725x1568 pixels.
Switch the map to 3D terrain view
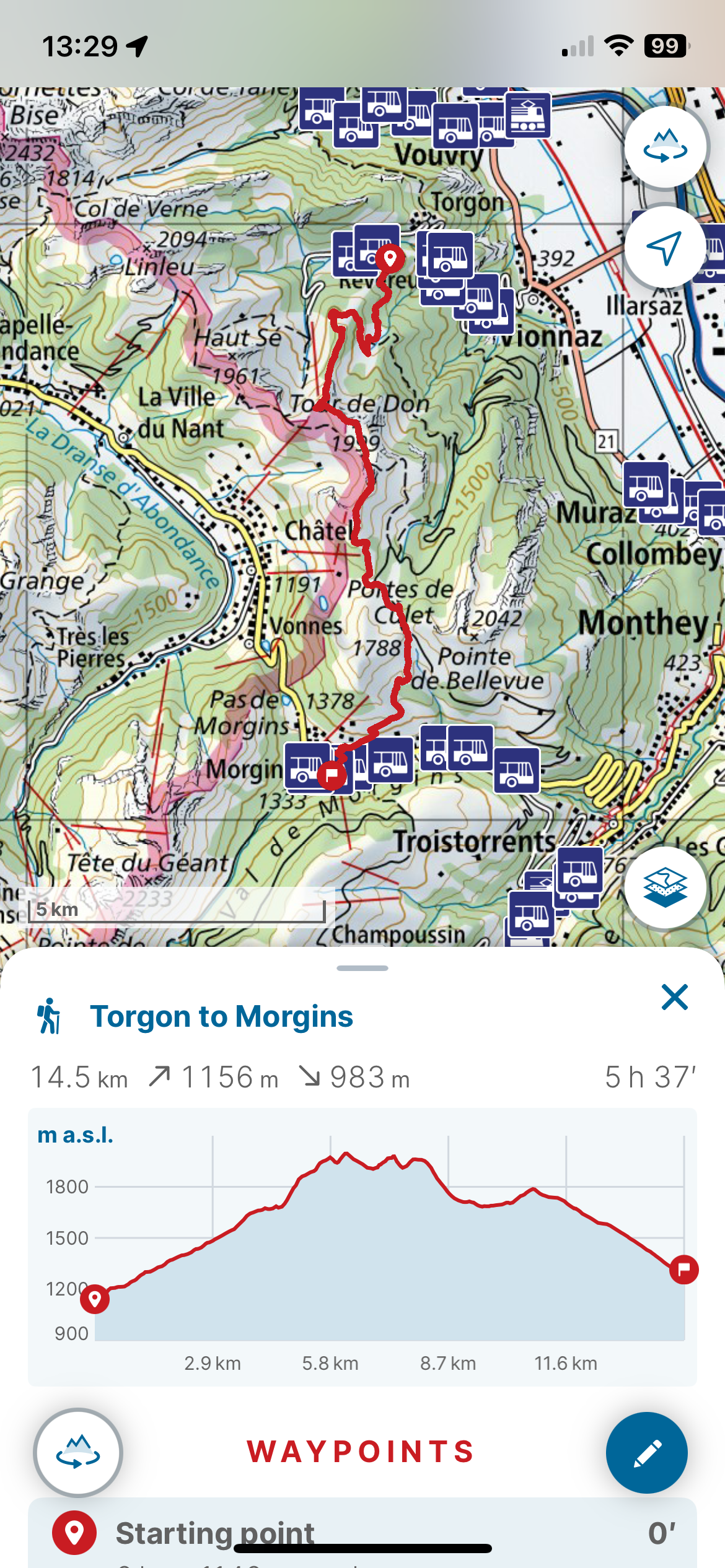click(665, 147)
